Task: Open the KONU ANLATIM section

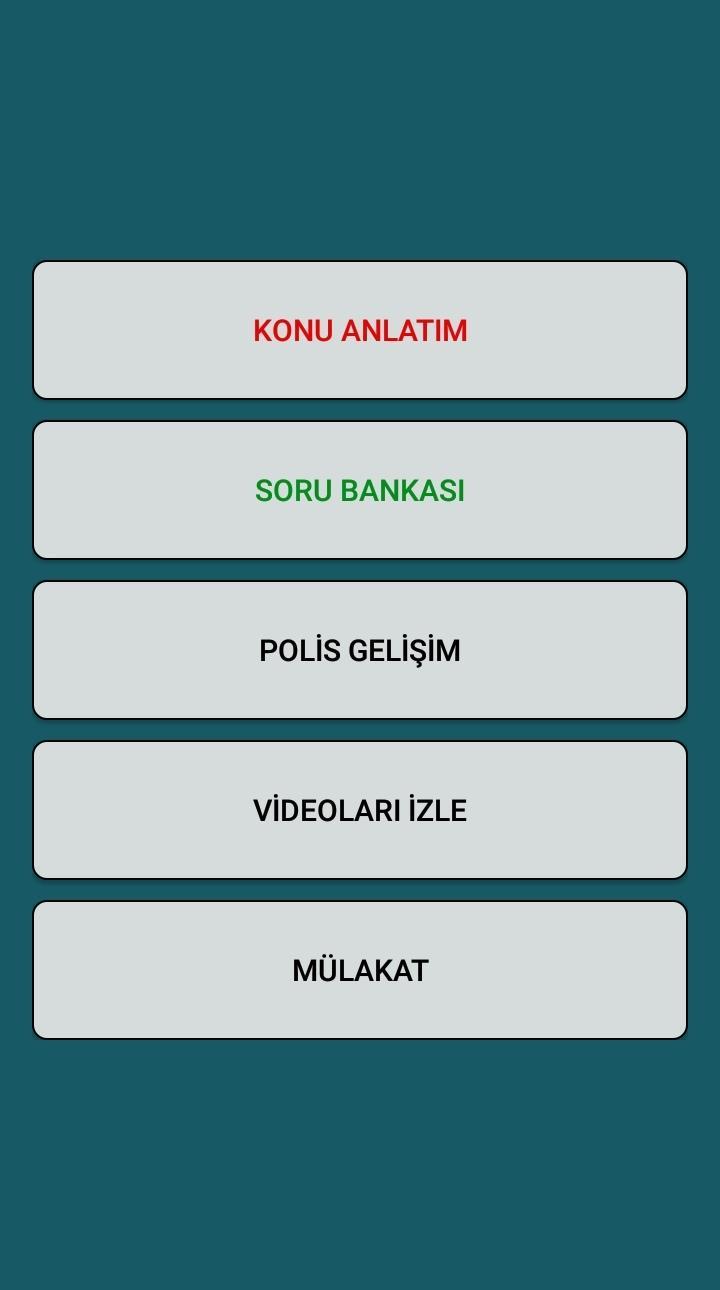Action: (360, 330)
